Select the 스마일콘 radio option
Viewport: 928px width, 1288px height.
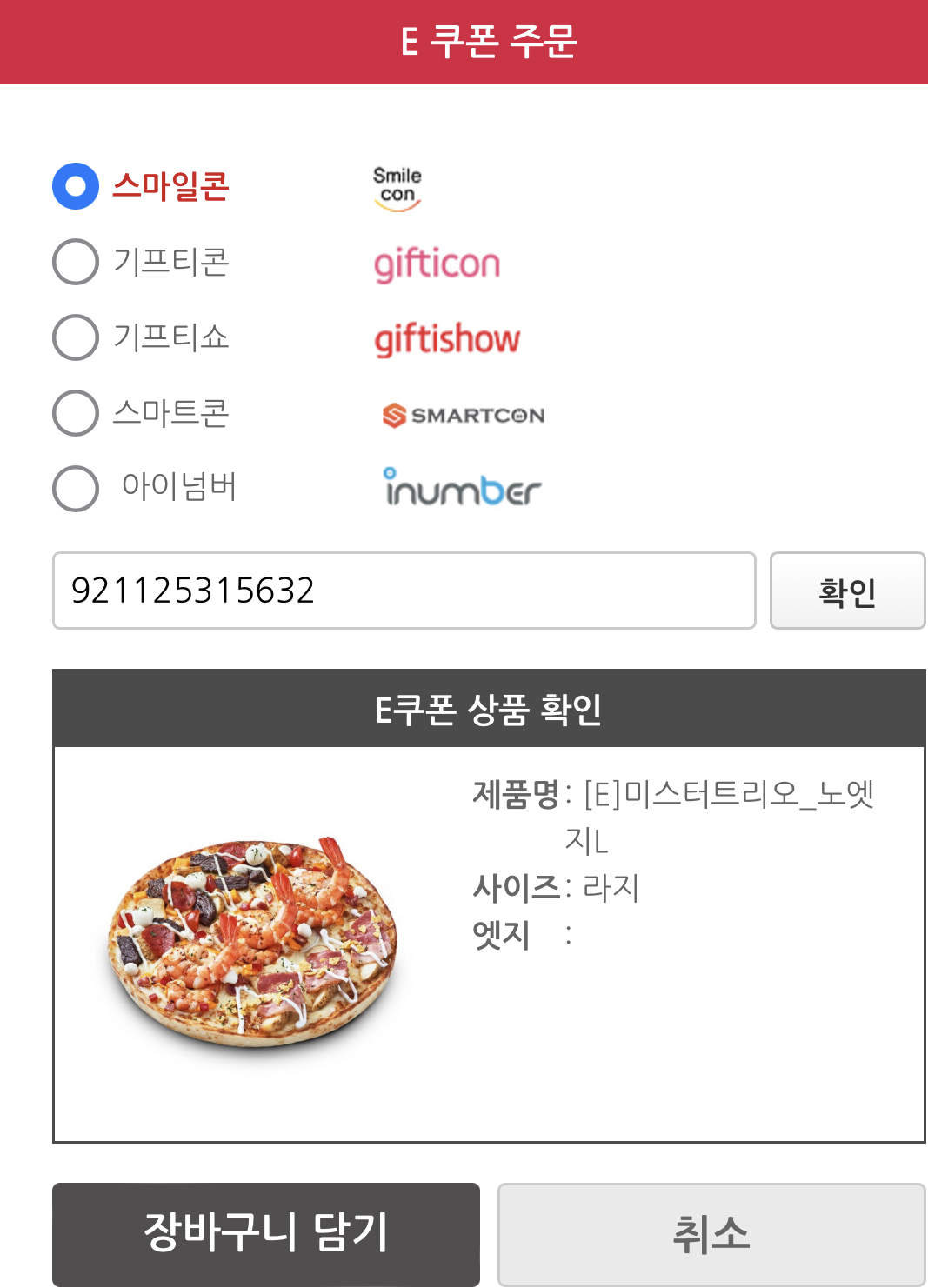point(76,186)
